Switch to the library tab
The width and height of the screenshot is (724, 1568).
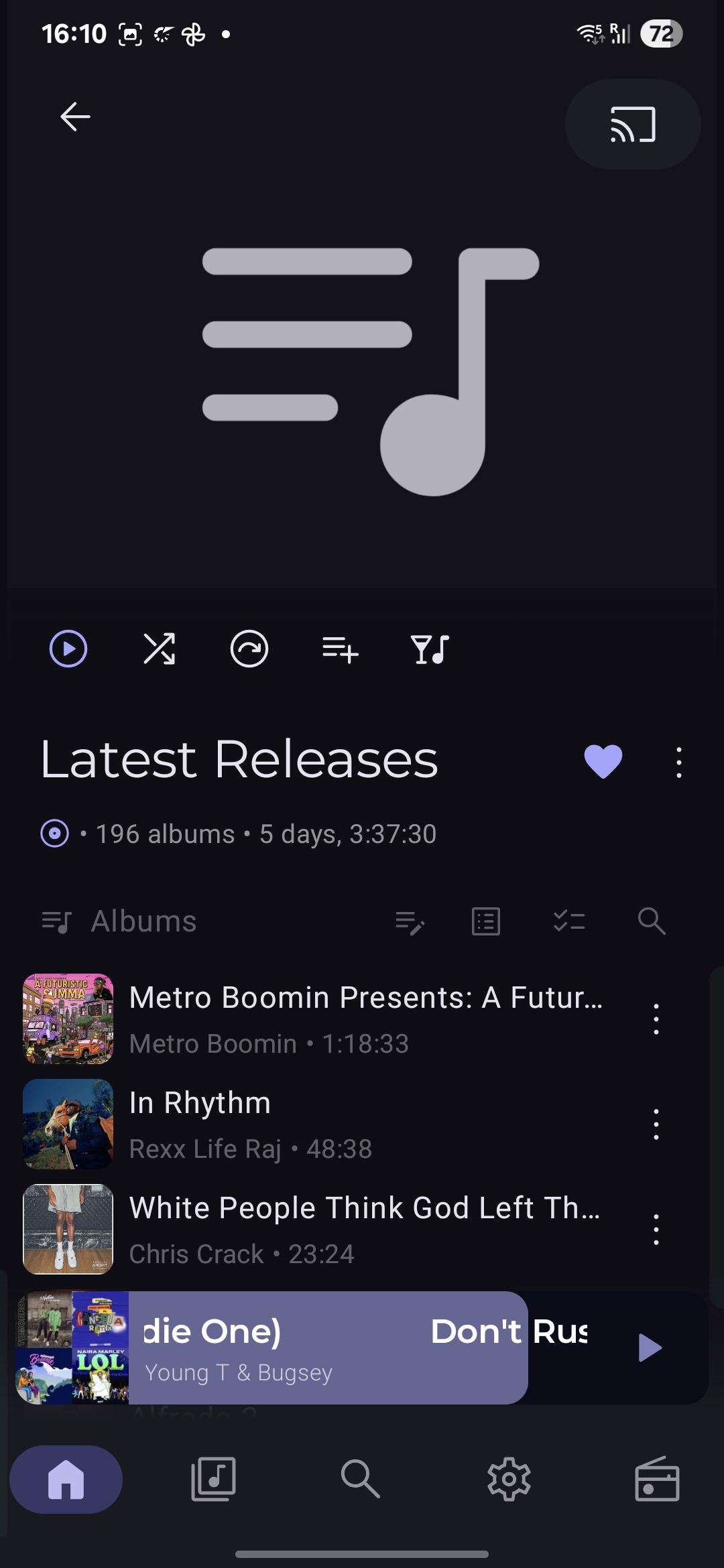pos(214,1479)
